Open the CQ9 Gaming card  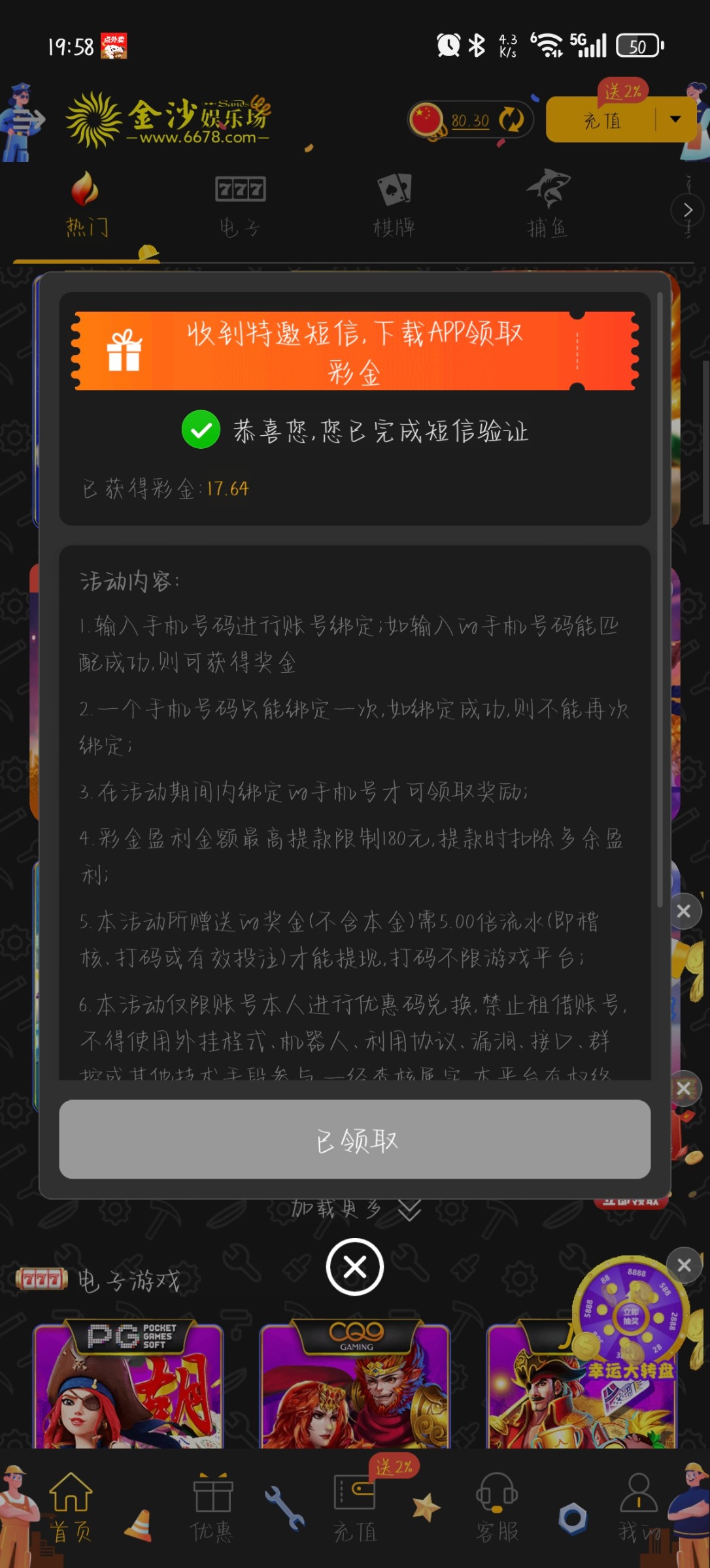coord(354,1385)
